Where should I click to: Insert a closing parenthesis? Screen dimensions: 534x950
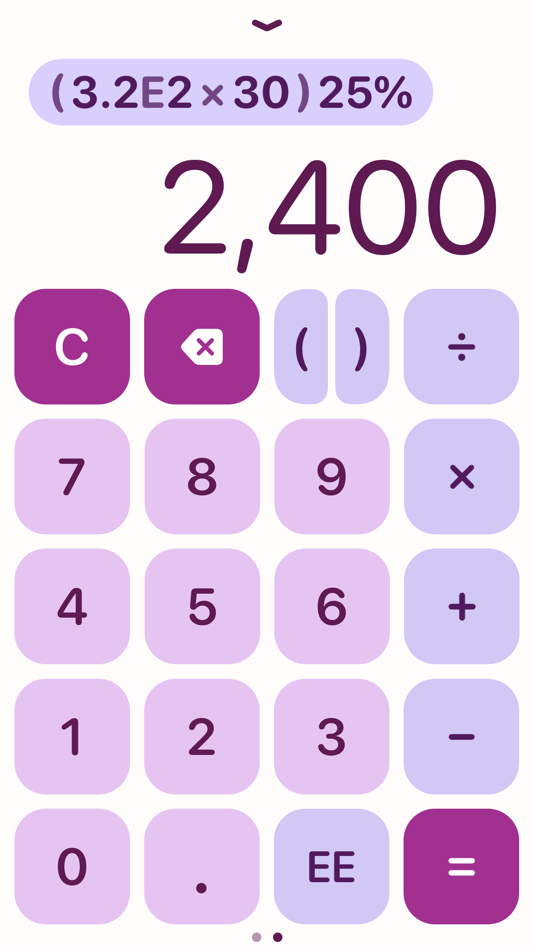point(362,347)
